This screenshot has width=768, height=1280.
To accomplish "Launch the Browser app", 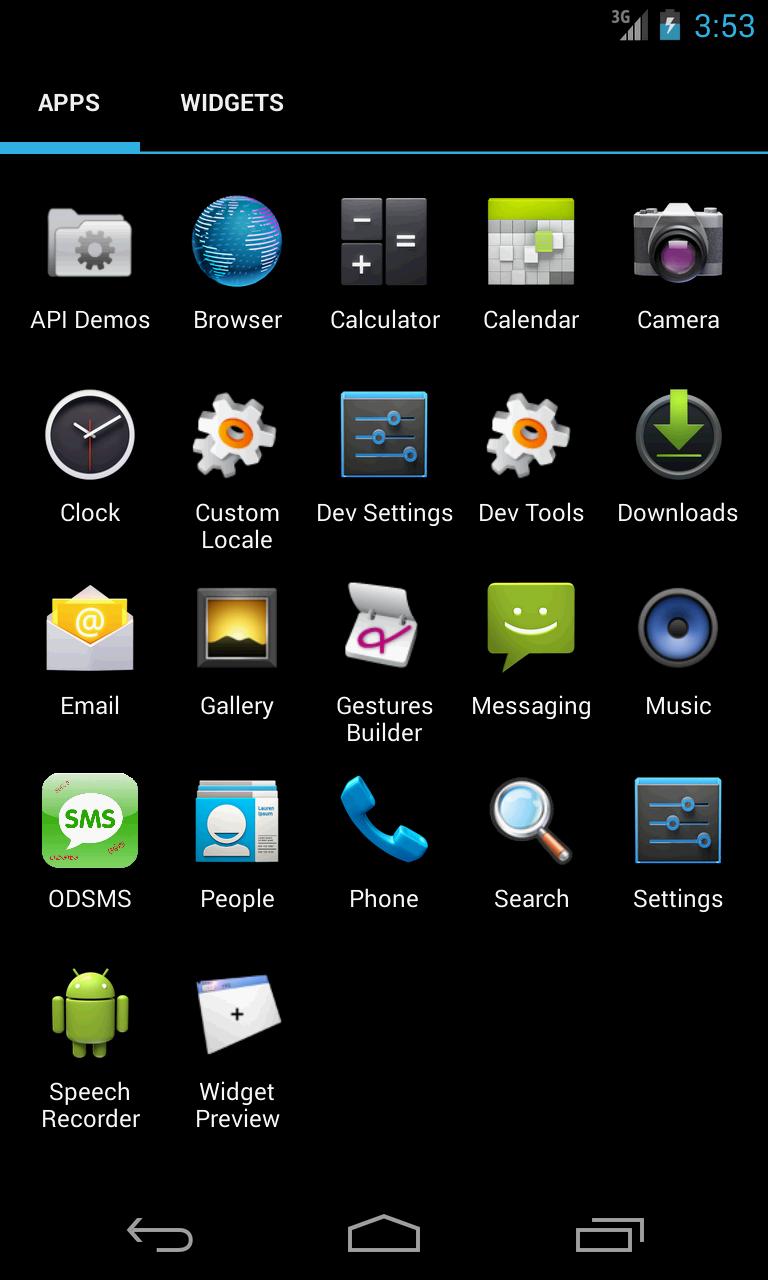I will pos(237,243).
